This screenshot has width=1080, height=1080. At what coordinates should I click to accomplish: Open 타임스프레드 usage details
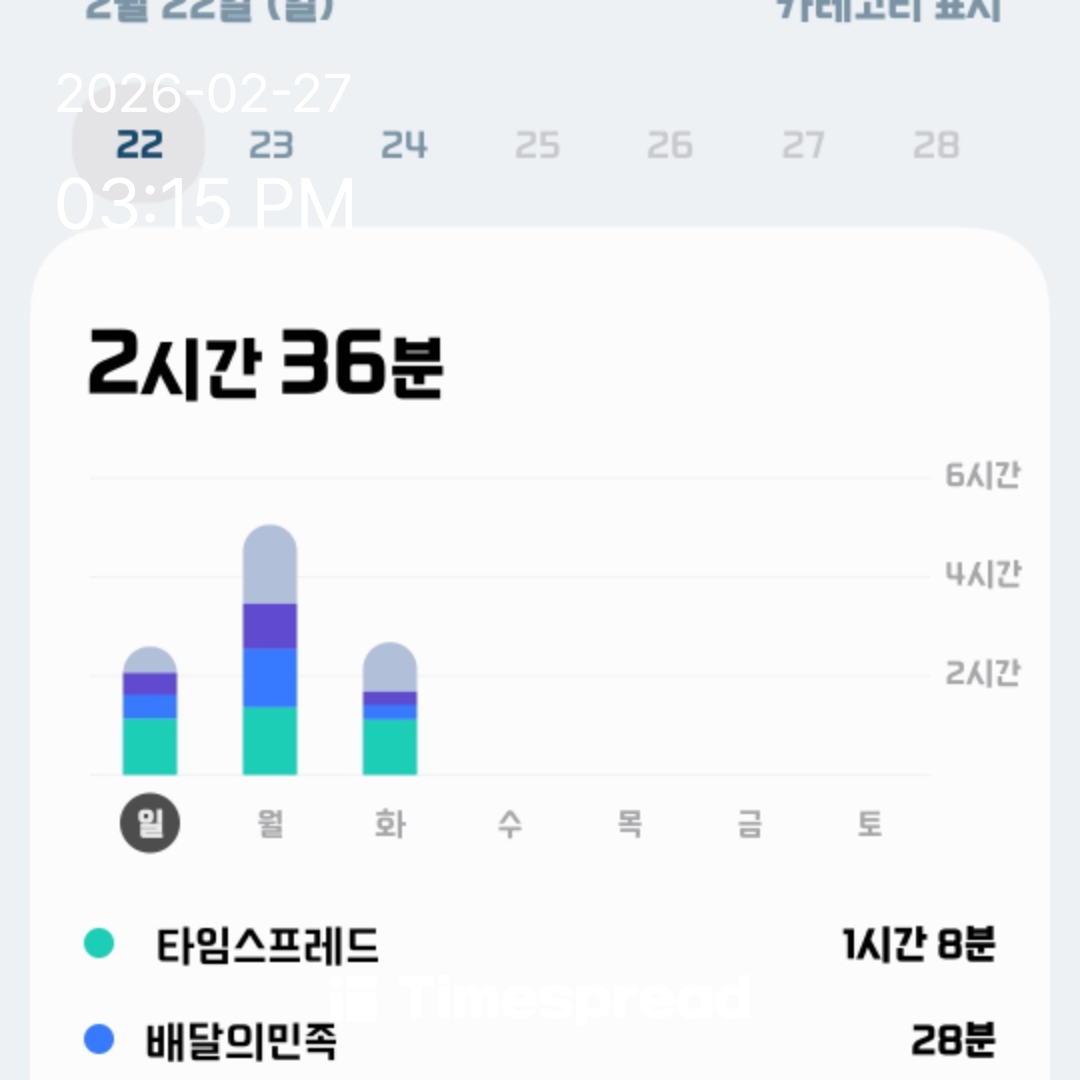pyautogui.click(x=540, y=945)
